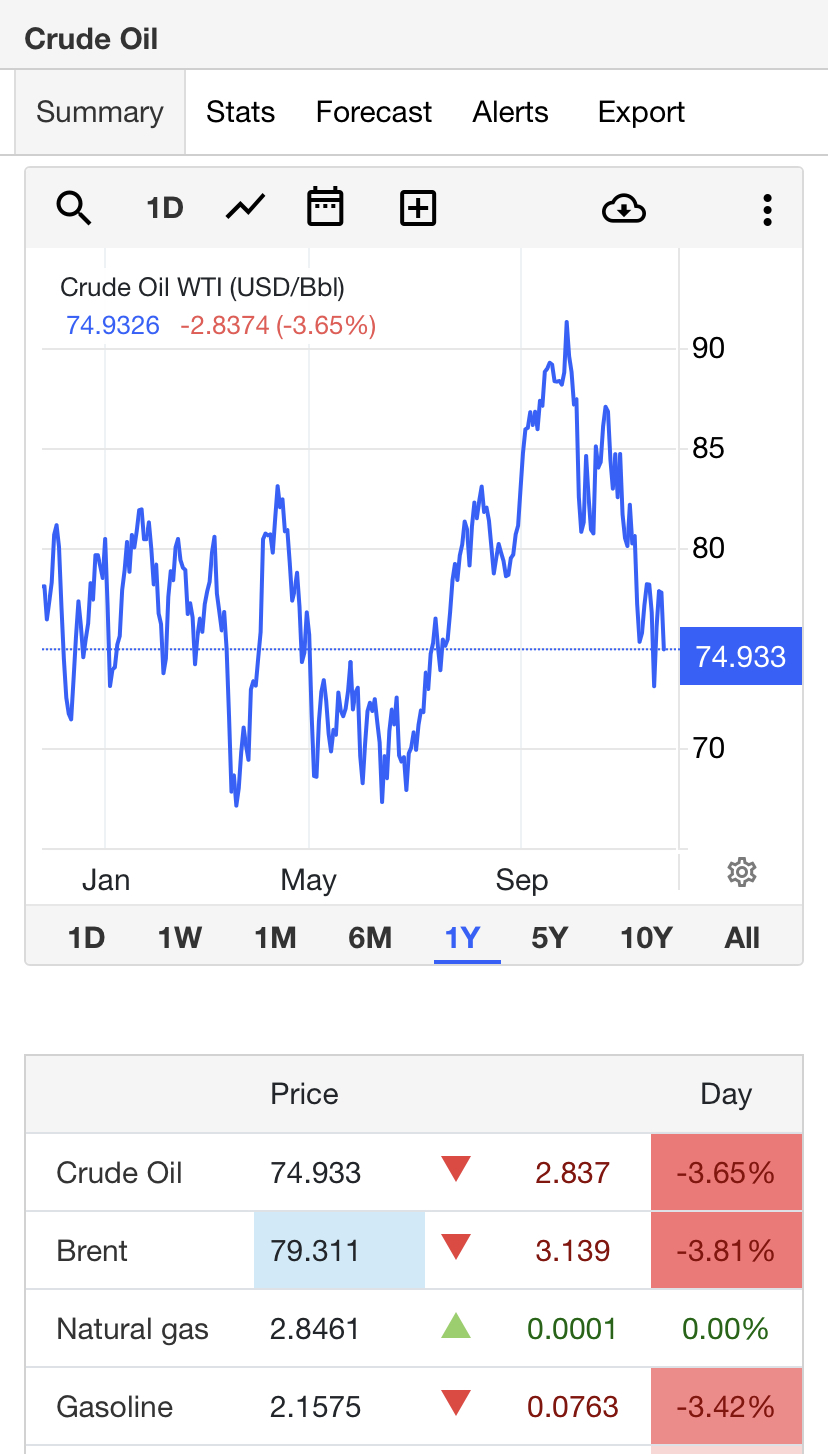Open the Alerts tab
828x1454 pixels.
coord(511,112)
